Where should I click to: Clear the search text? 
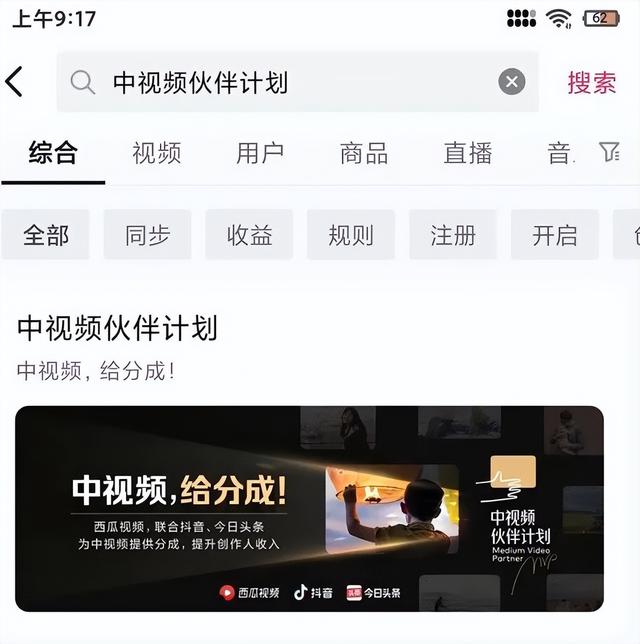pos(512,82)
